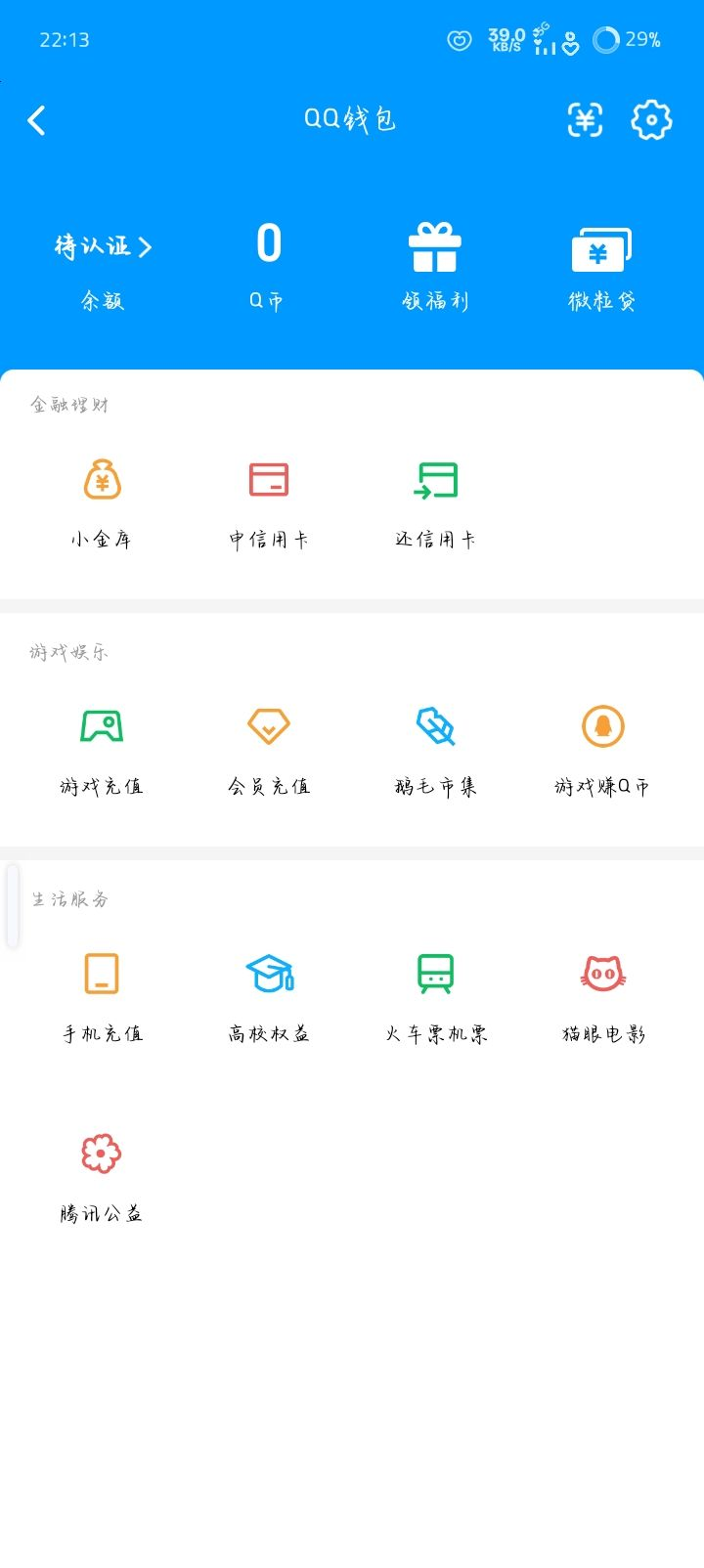704x1568 pixels.
Task: Open 游戏充值
Action: [102, 752]
